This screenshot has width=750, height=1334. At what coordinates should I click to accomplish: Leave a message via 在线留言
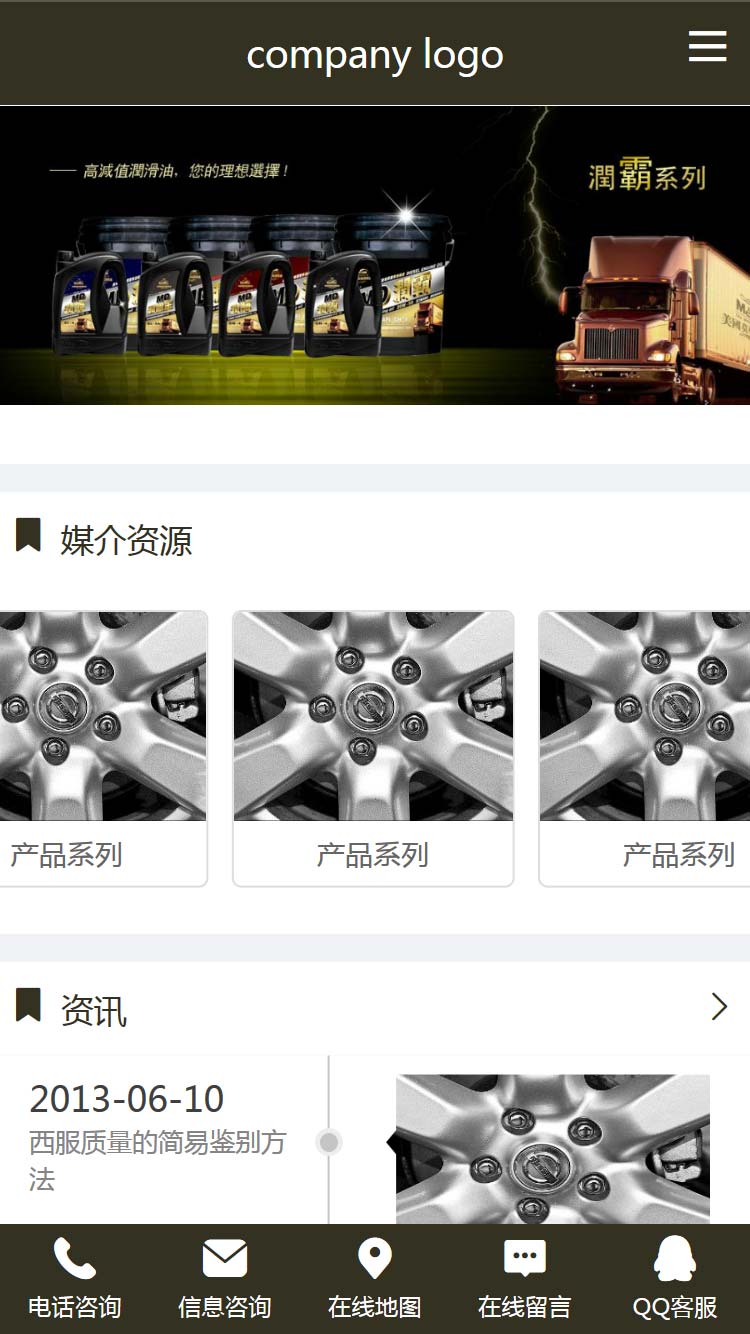(x=525, y=1278)
